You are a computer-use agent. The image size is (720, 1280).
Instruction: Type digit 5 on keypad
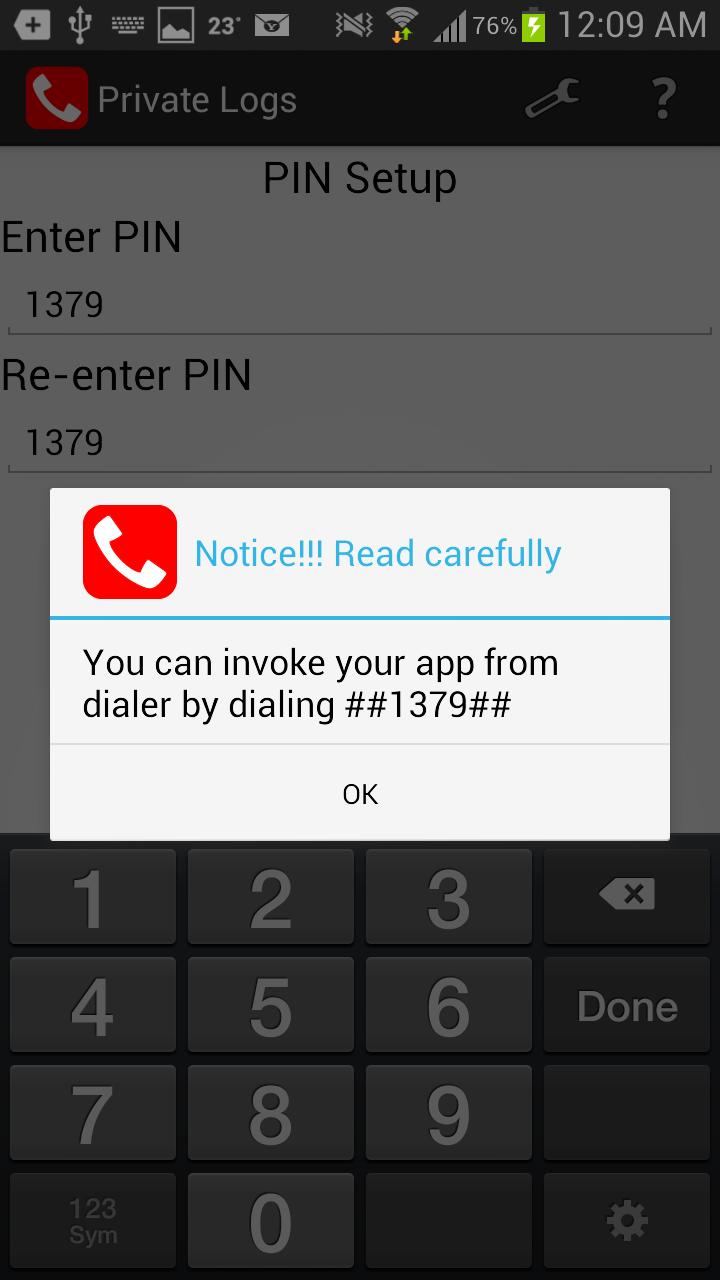[270, 1006]
